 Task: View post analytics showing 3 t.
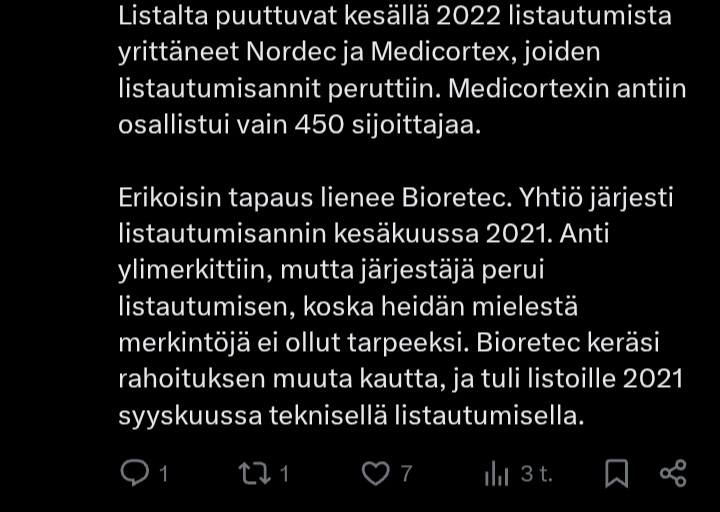tap(498, 474)
